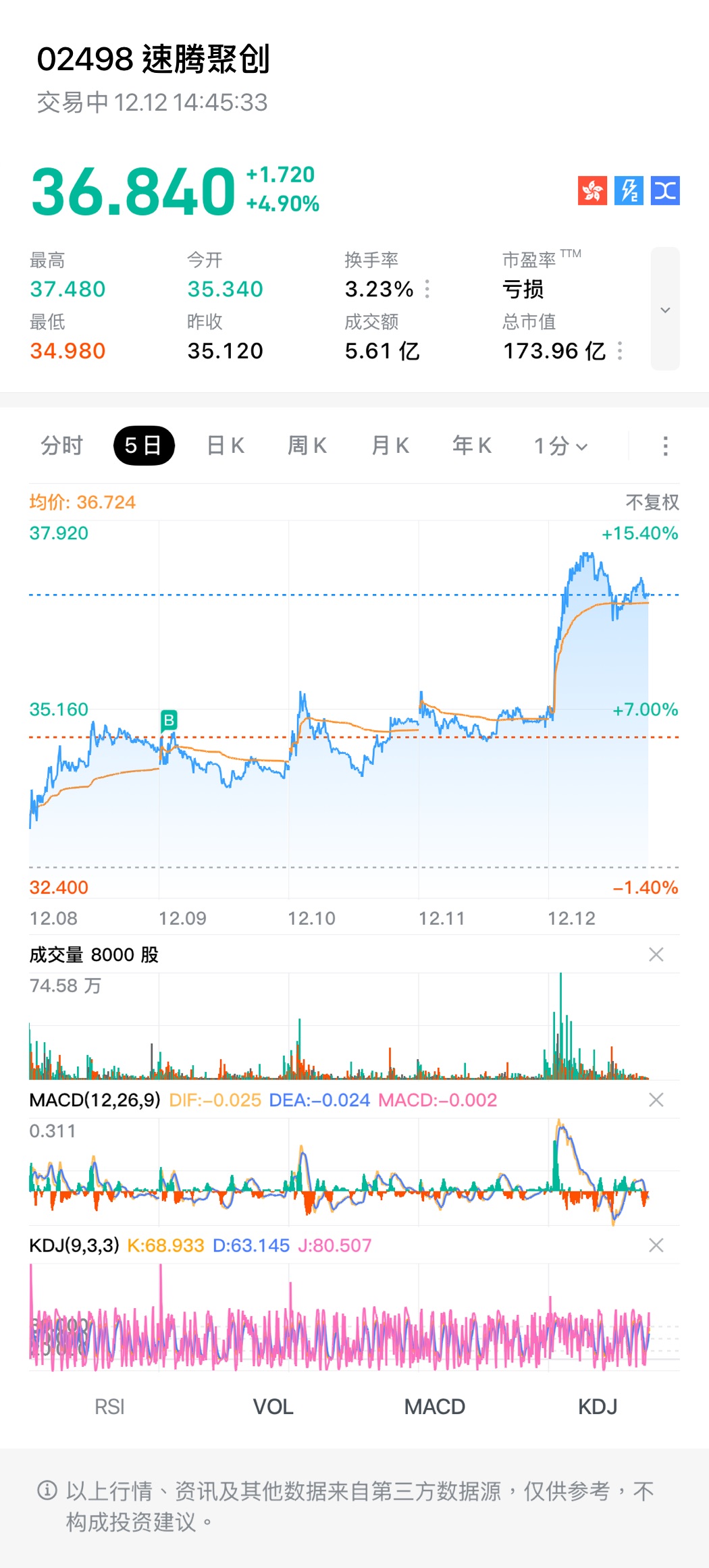Switch to the 日K chart
Image resolution: width=709 pixels, height=1568 pixels.
click(226, 445)
